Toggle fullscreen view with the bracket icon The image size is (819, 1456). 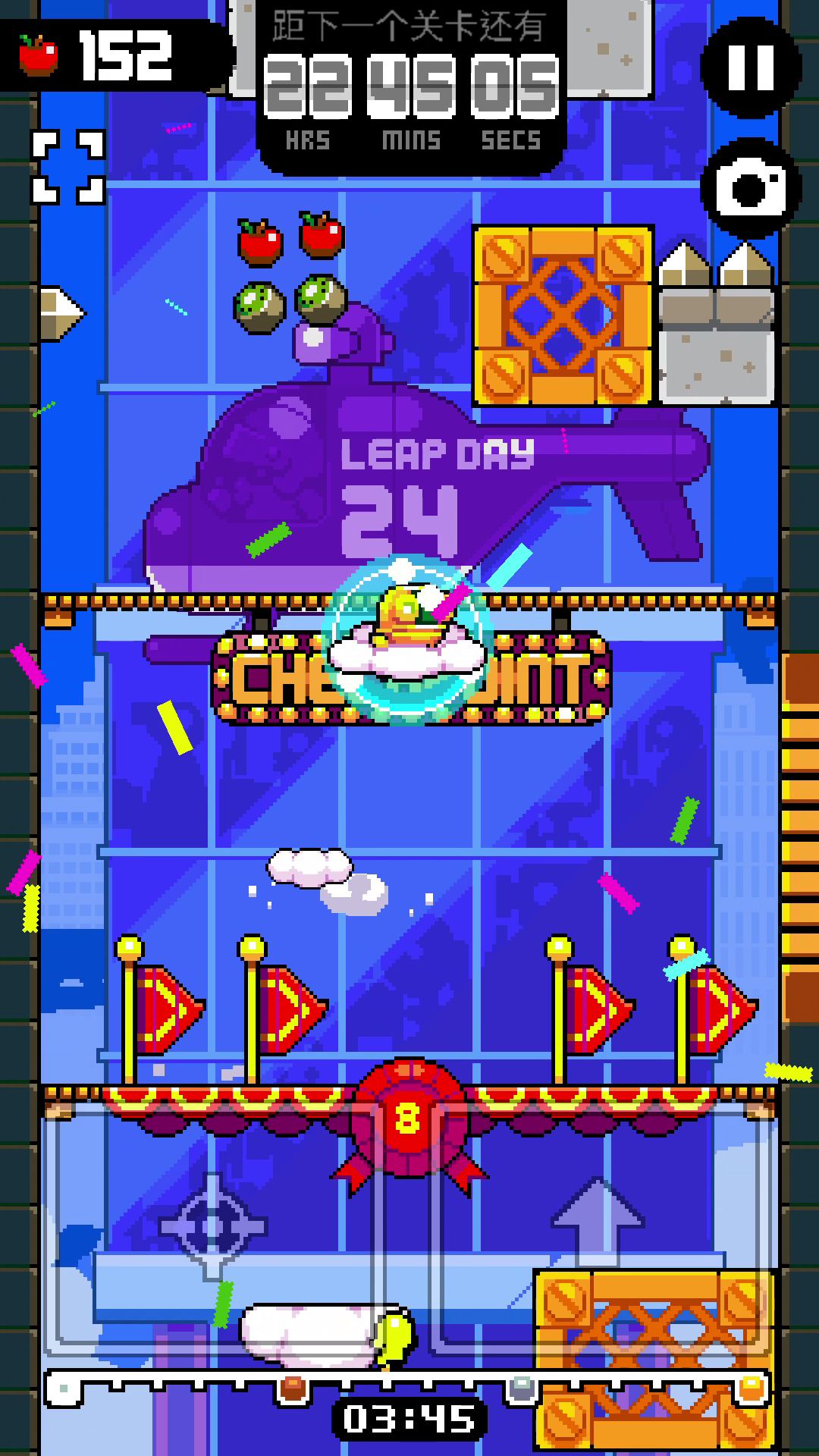(x=68, y=168)
